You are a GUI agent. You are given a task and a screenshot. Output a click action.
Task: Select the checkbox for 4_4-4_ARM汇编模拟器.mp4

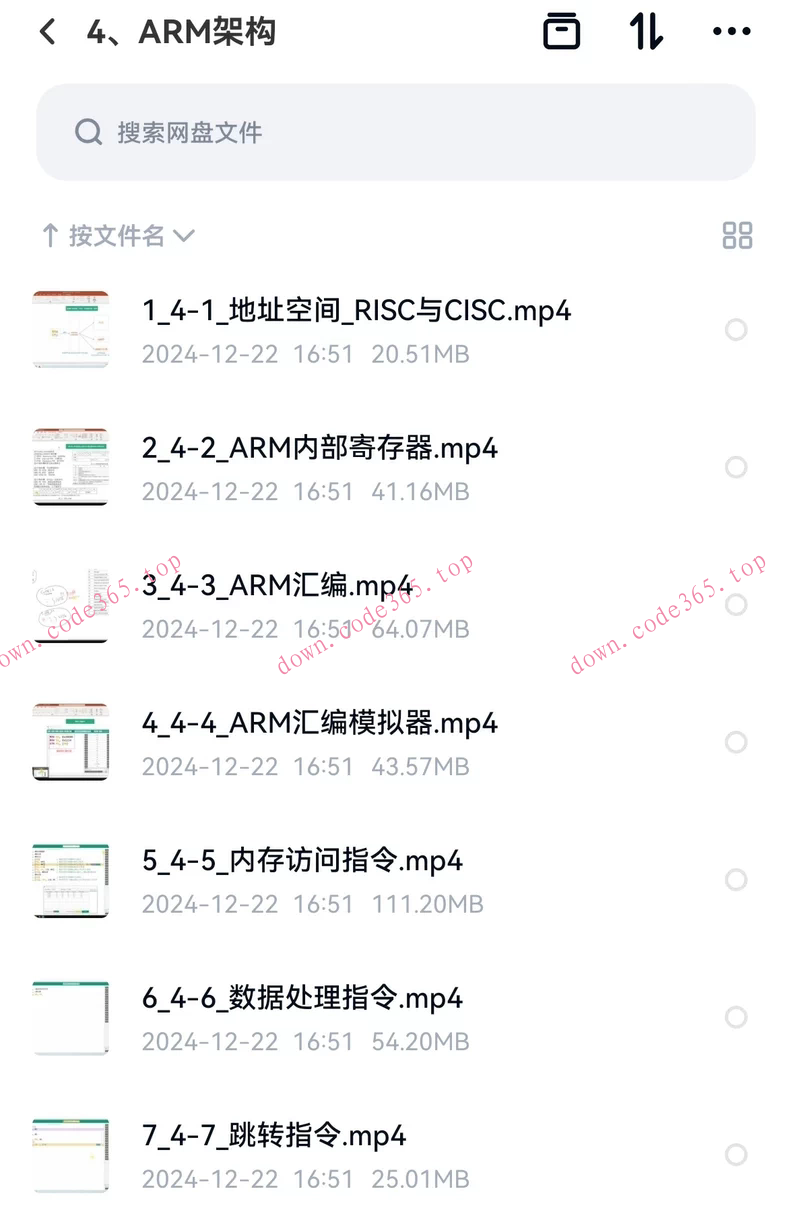(736, 742)
